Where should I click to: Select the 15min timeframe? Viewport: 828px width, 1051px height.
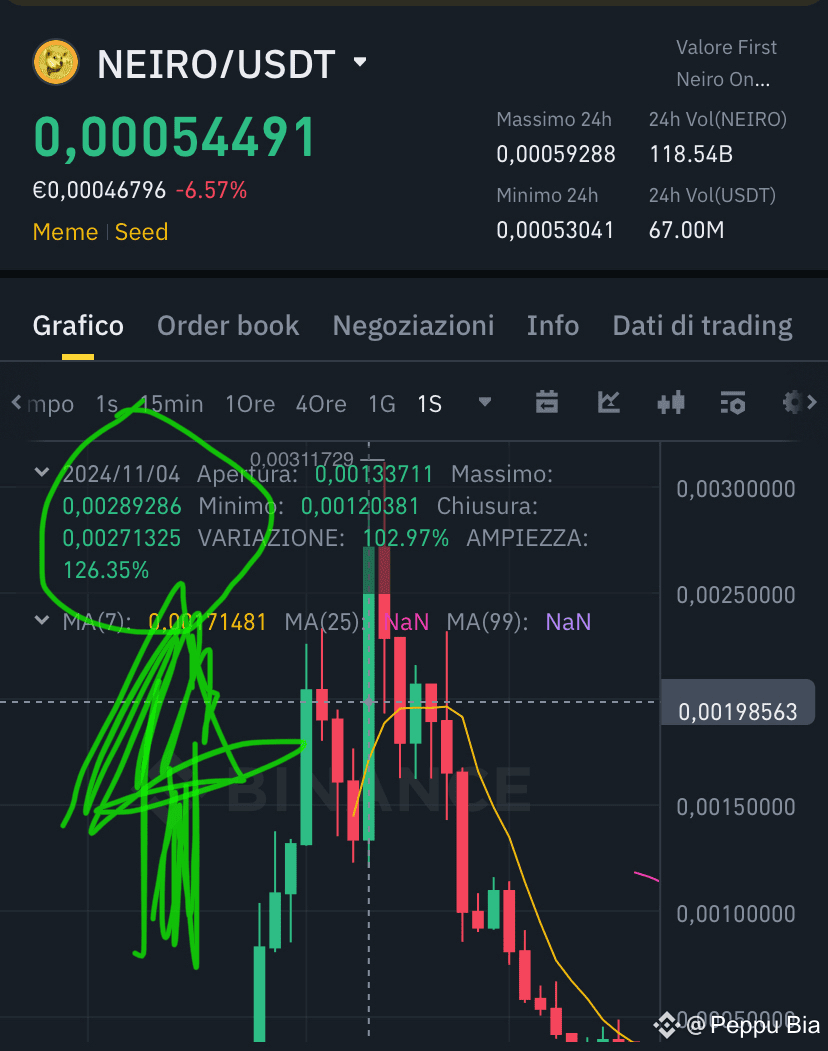(171, 404)
